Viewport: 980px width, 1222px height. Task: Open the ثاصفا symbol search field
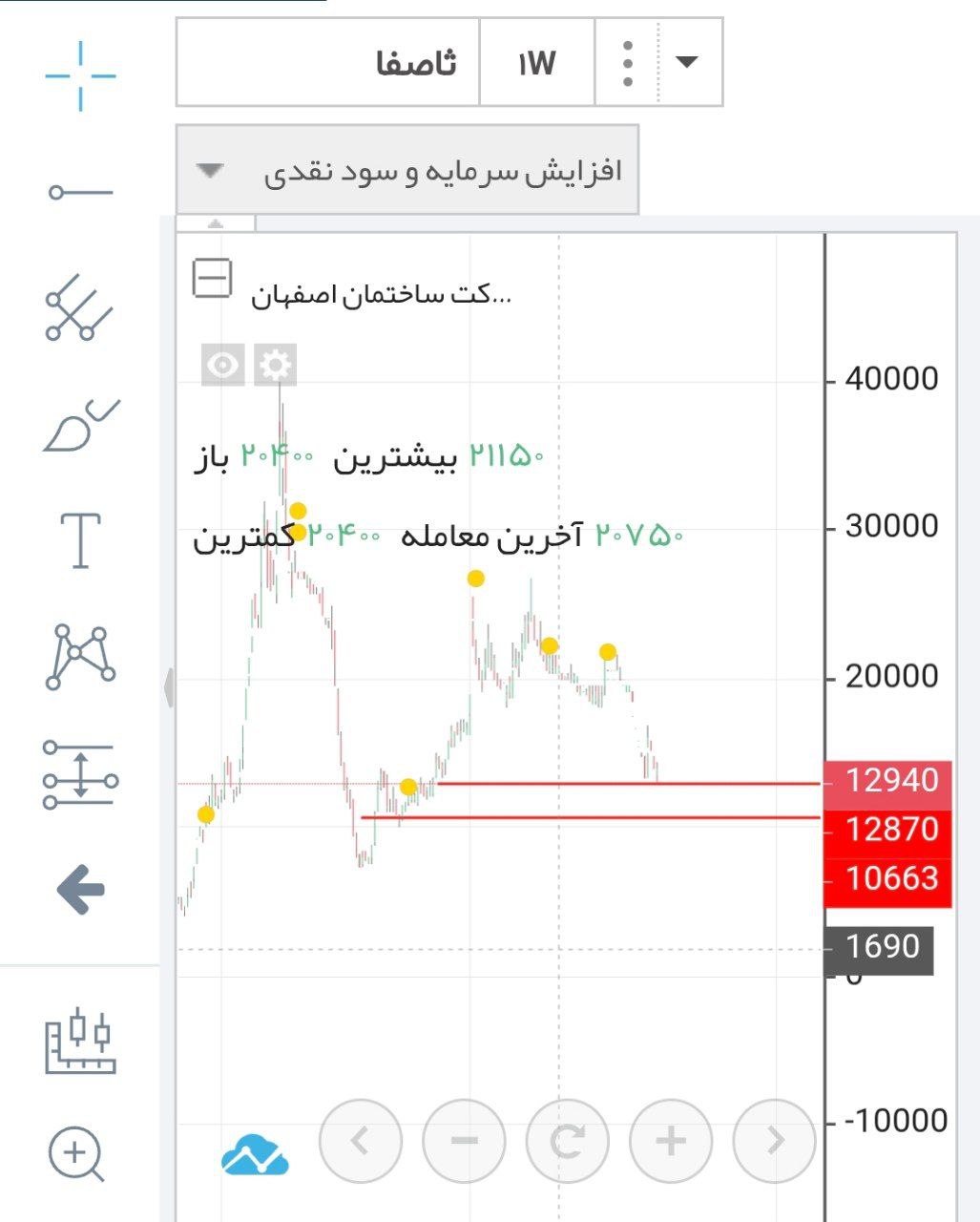(x=328, y=63)
